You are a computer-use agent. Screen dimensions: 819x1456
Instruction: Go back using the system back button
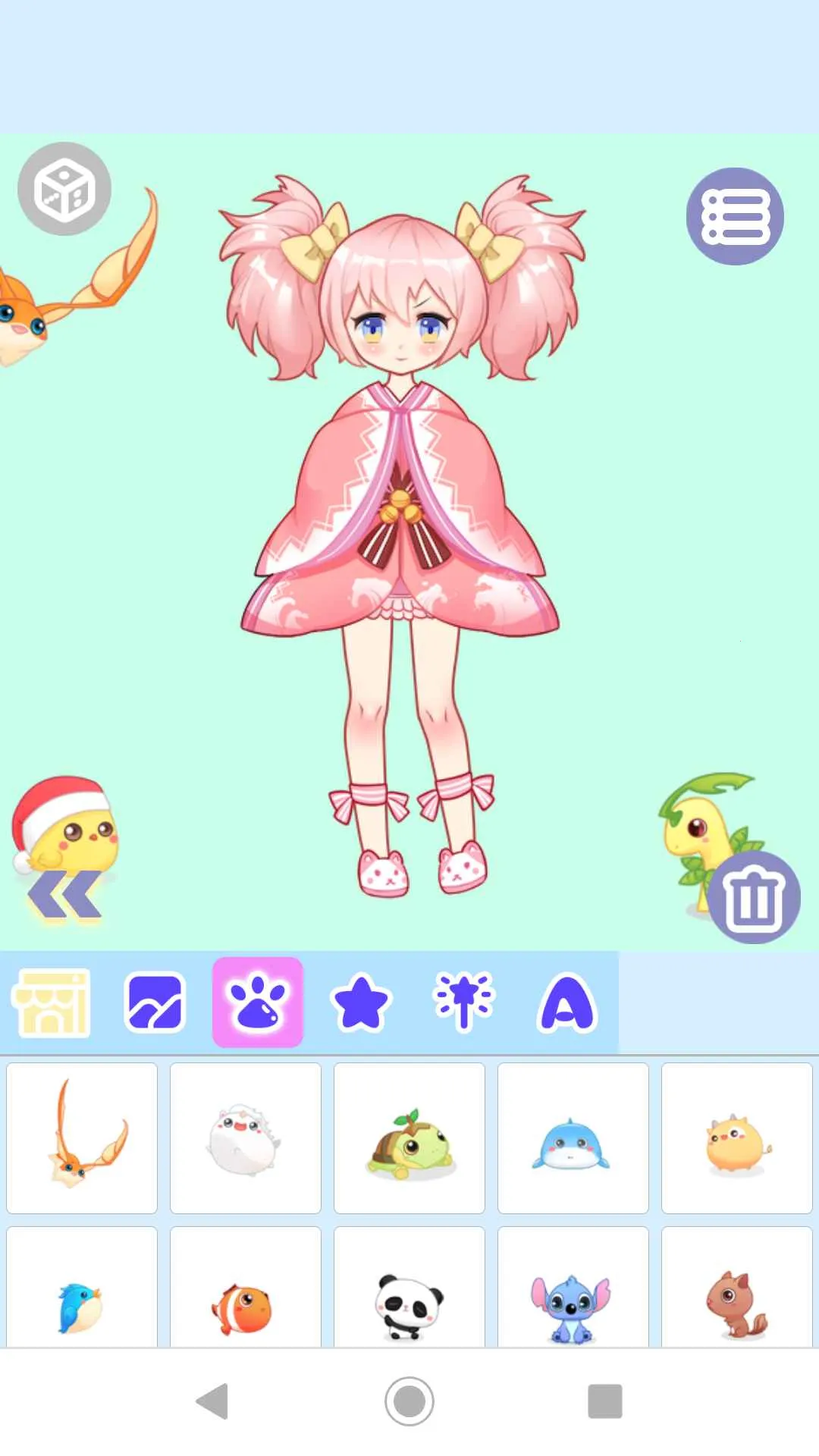213,1401
